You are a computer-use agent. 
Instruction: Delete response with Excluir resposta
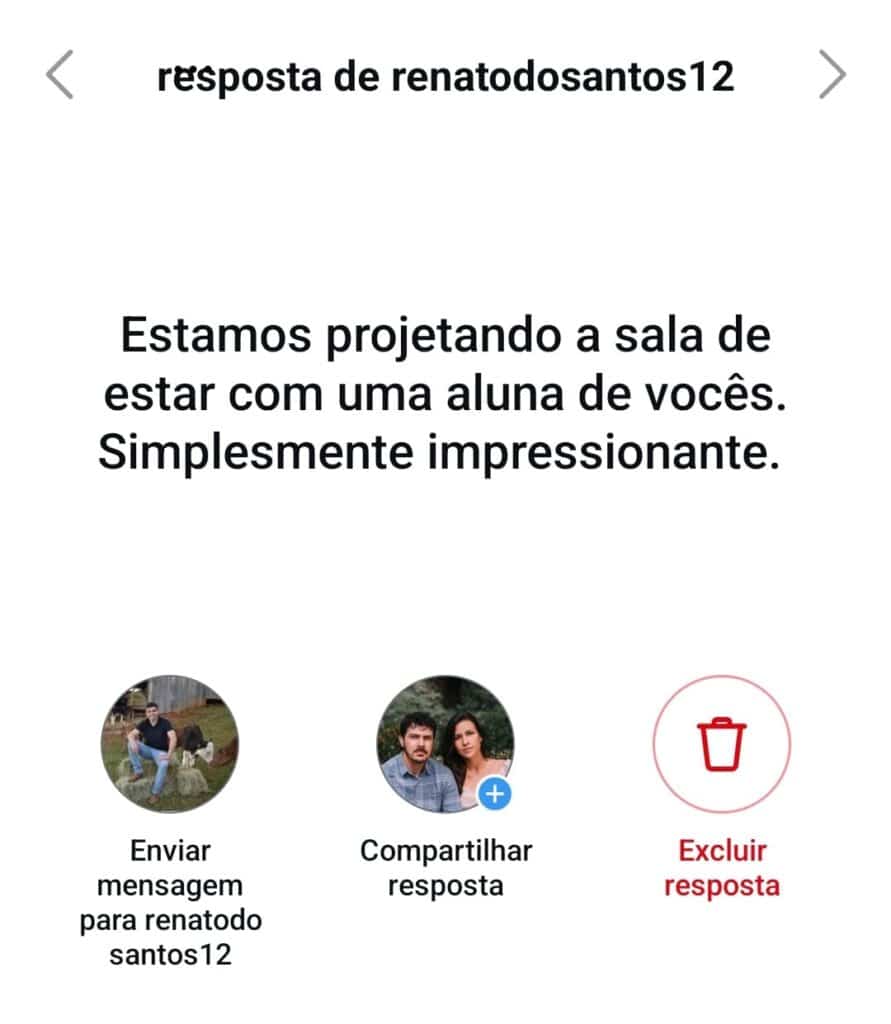tap(722, 744)
